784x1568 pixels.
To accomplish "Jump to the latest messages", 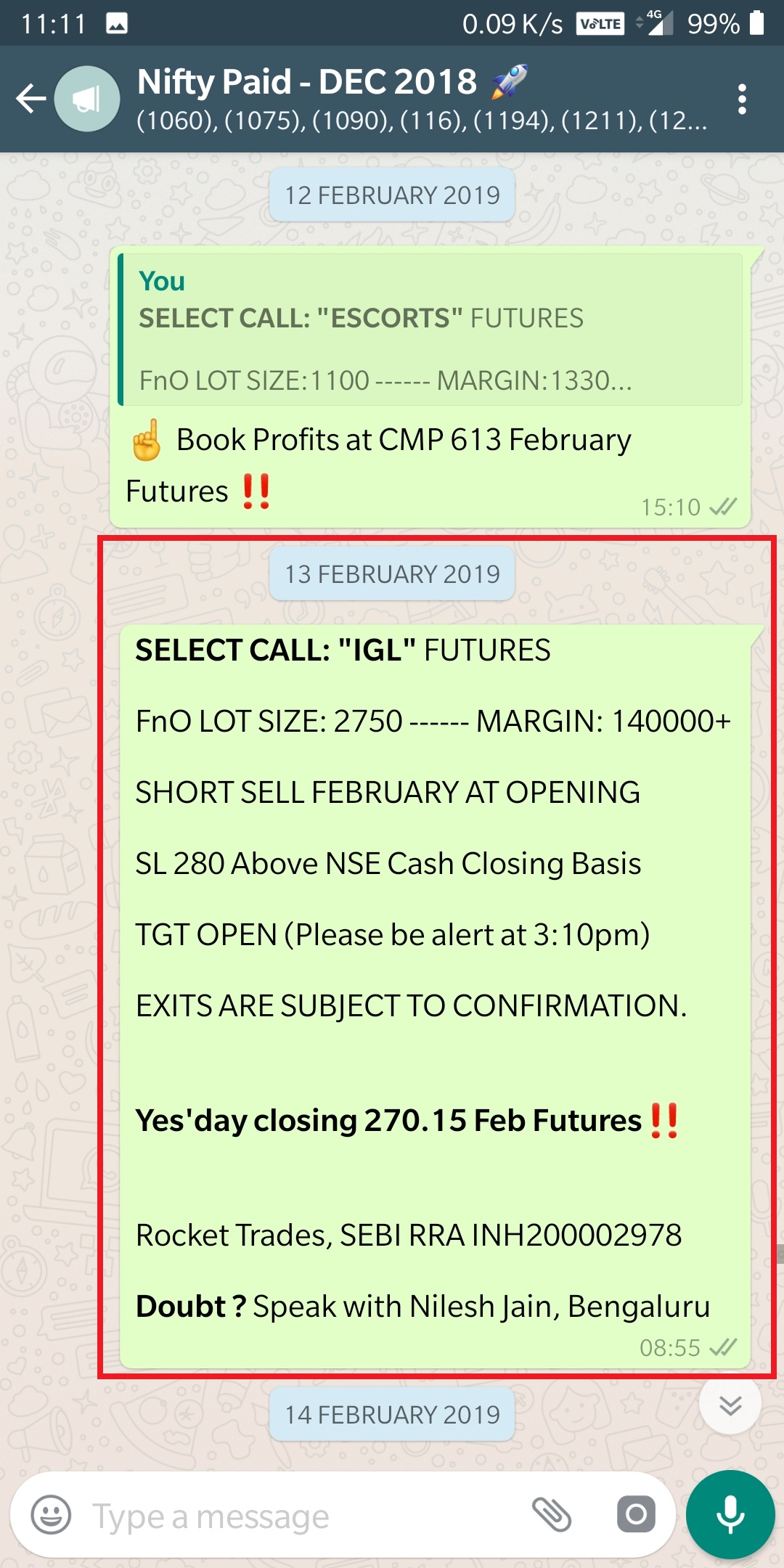I will click(730, 1406).
